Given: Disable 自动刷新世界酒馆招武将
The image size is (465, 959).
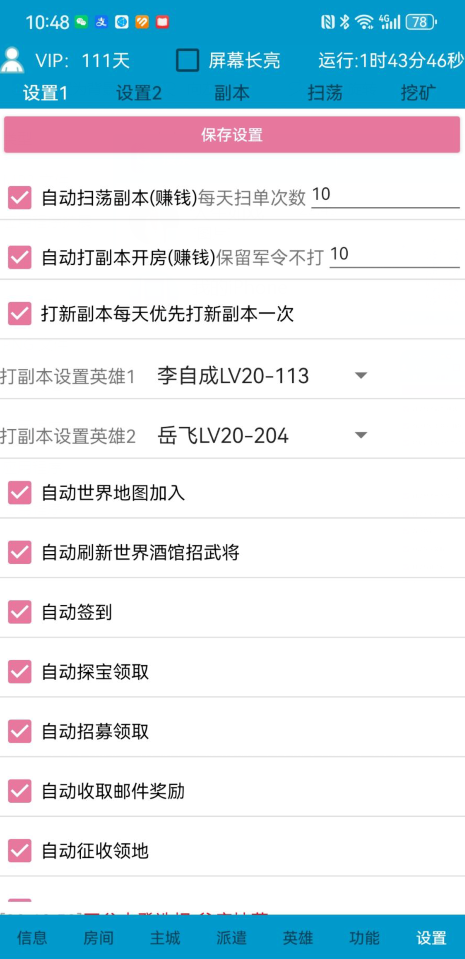Looking at the screenshot, I should [20, 552].
